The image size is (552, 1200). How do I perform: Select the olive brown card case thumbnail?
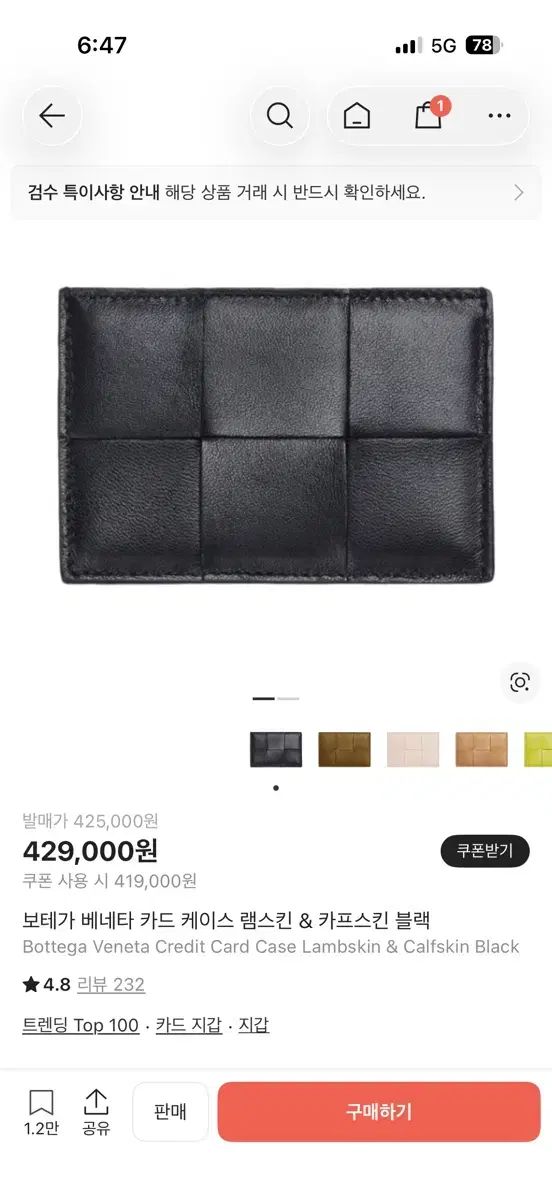click(345, 750)
